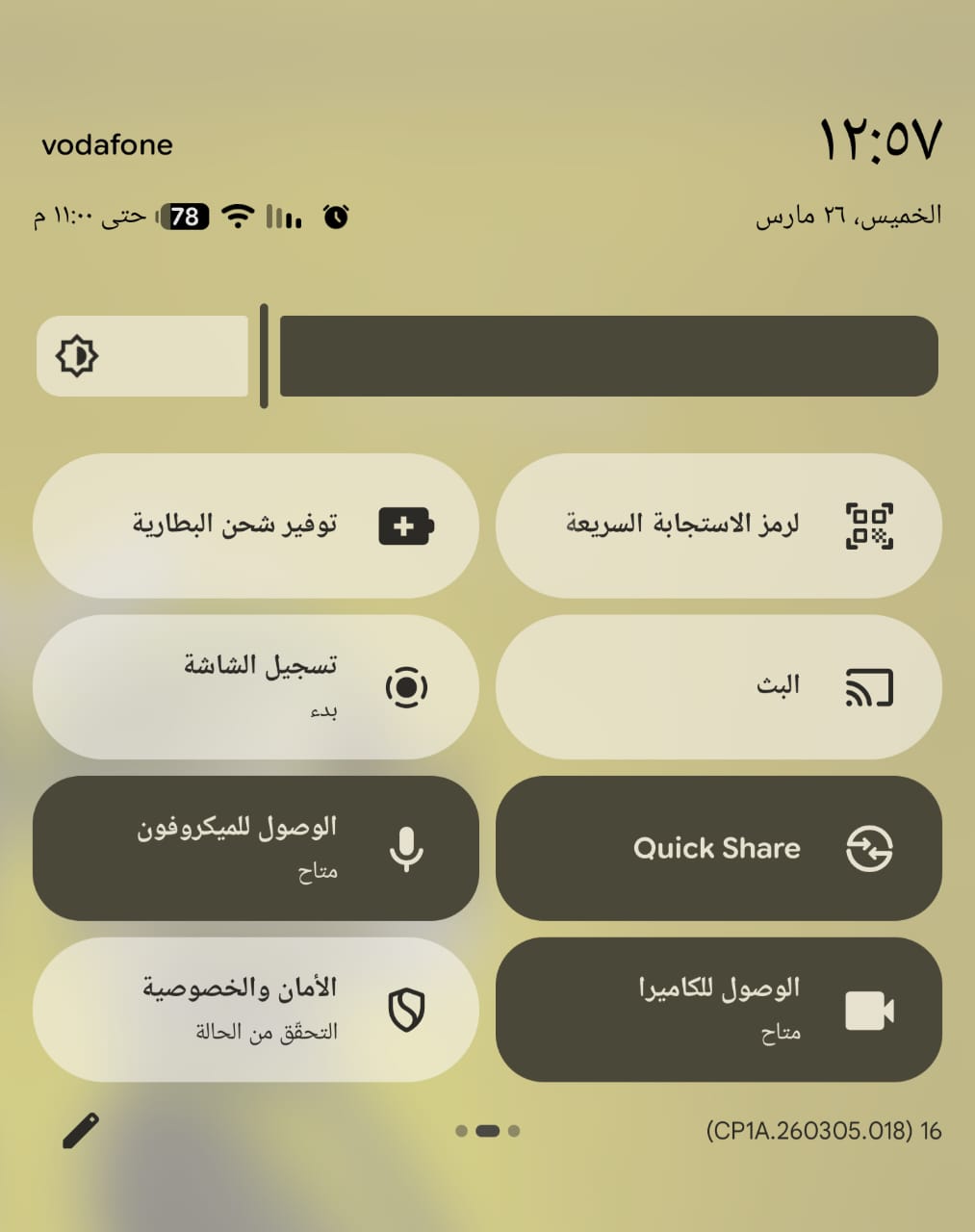This screenshot has width=975, height=1232.
Task: Open the Security and privacy tile
Action: 255,1010
